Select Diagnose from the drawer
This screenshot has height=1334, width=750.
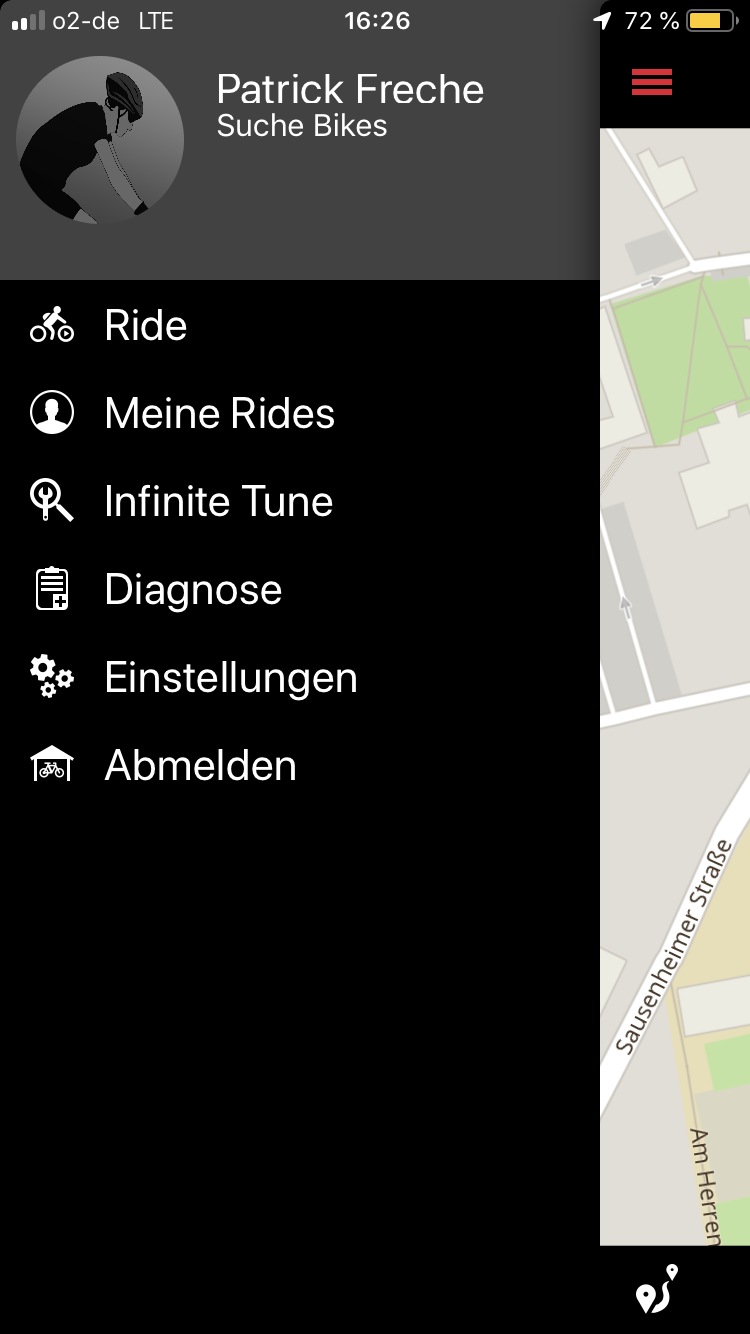pos(300,590)
